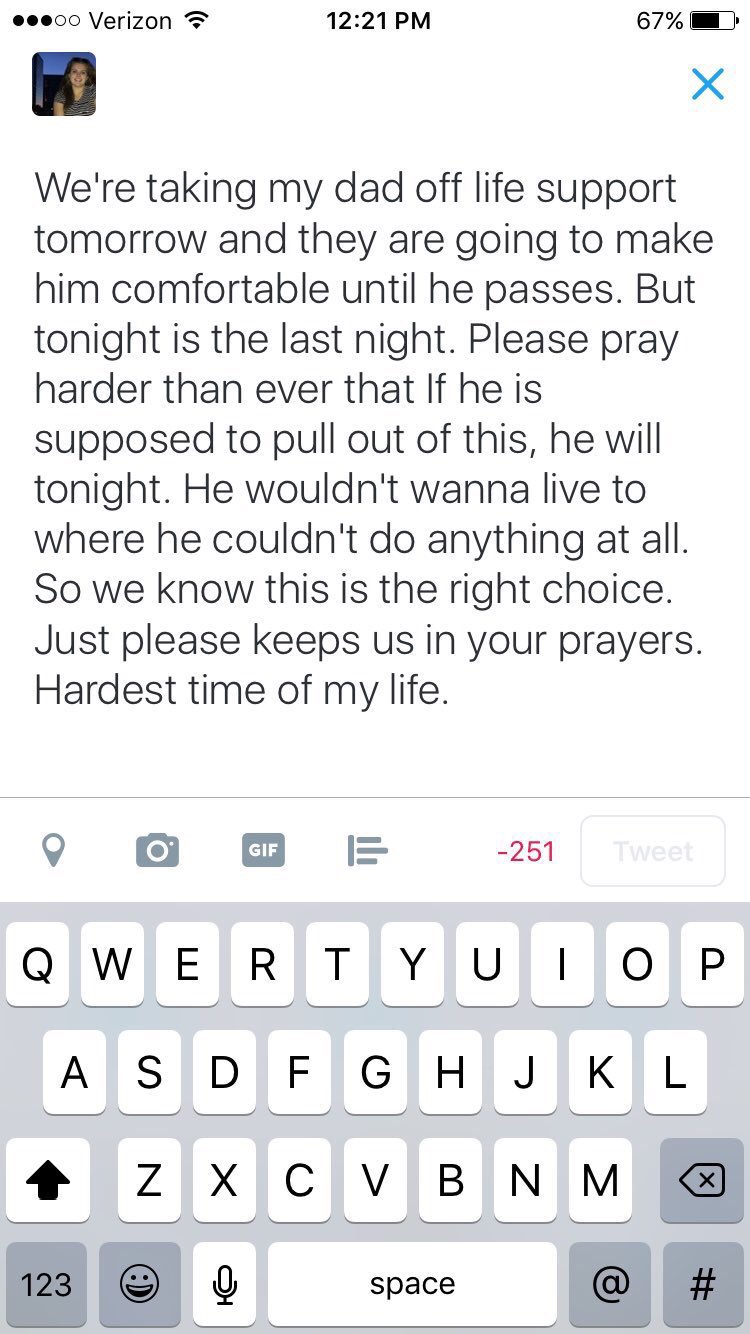Open the emoji keyboard

click(140, 1284)
